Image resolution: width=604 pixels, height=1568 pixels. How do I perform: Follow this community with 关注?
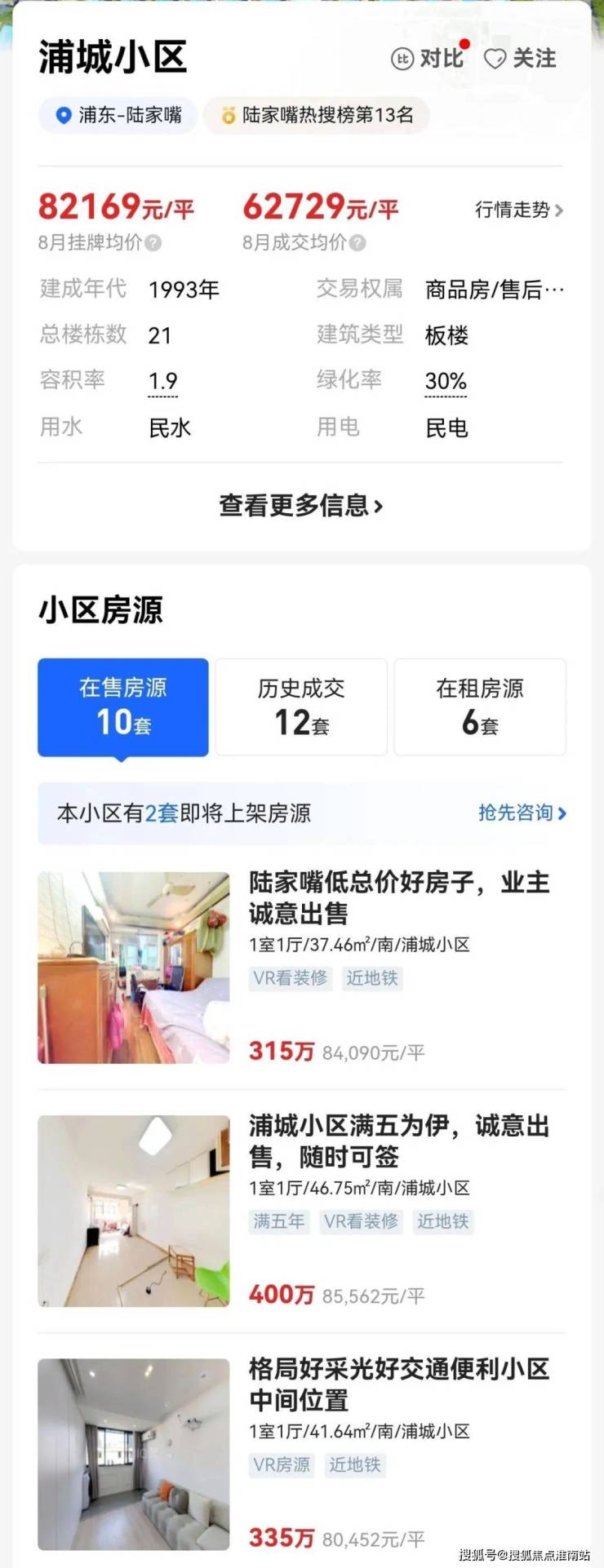click(520, 59)
